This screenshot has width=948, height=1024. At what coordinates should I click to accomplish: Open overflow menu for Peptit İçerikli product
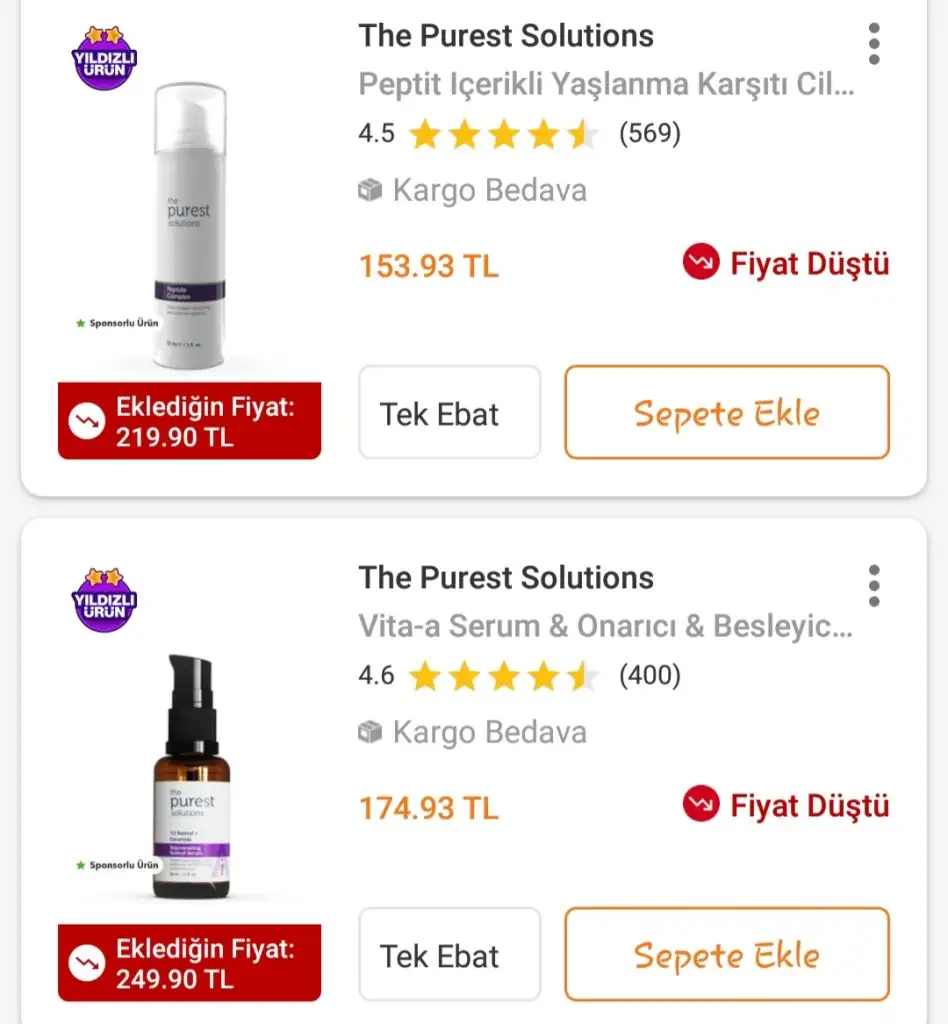(x=874, y=44)
